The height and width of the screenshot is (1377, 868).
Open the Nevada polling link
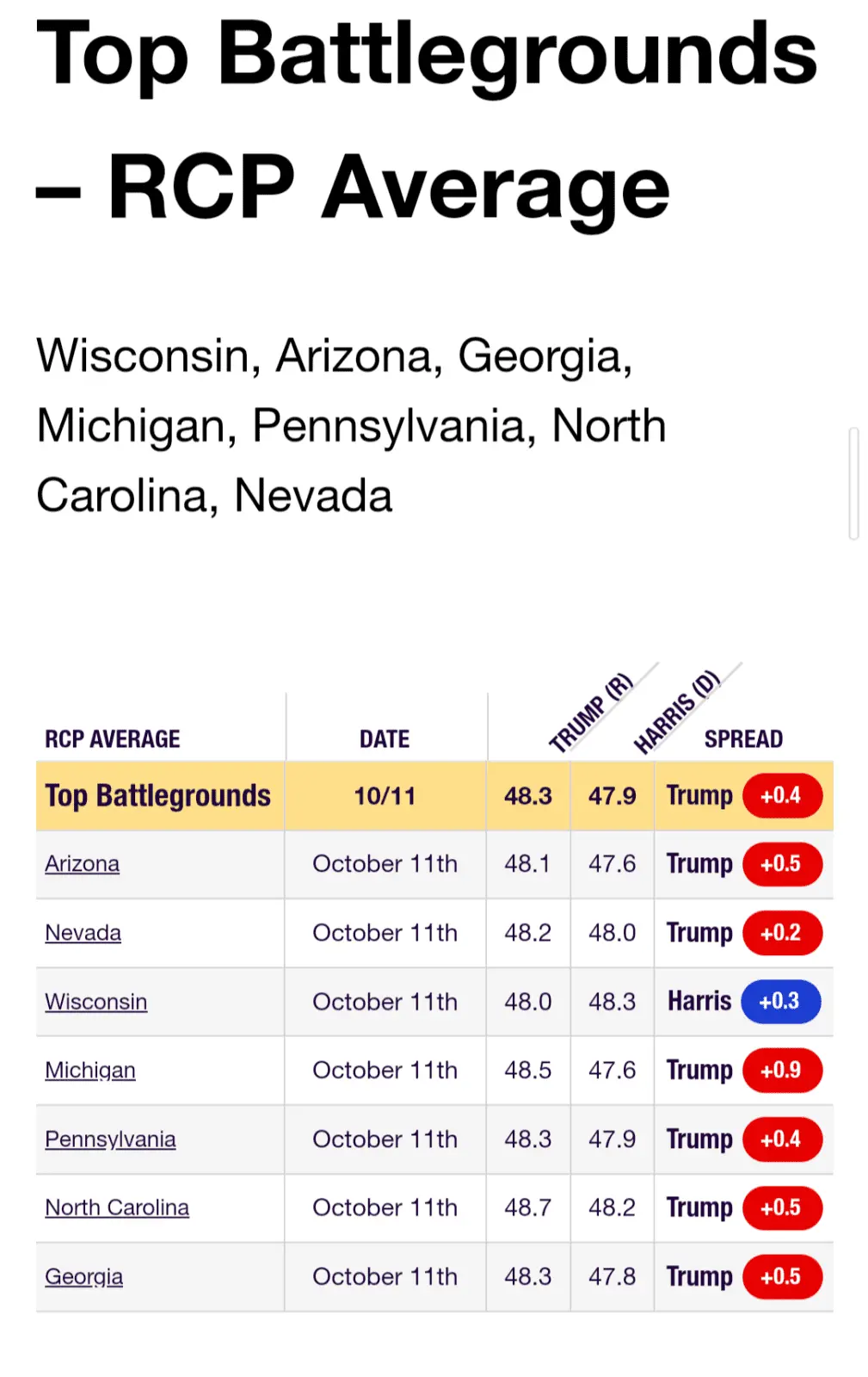[83, 933]
